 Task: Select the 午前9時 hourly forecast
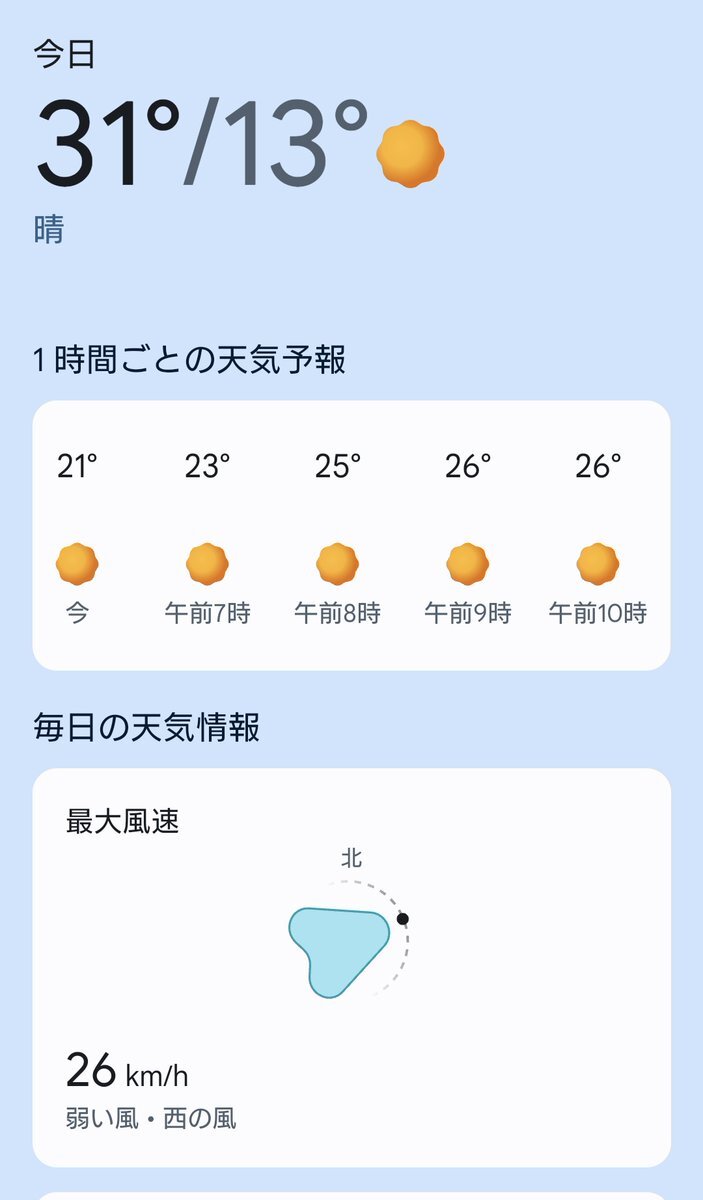click(468, 538)
